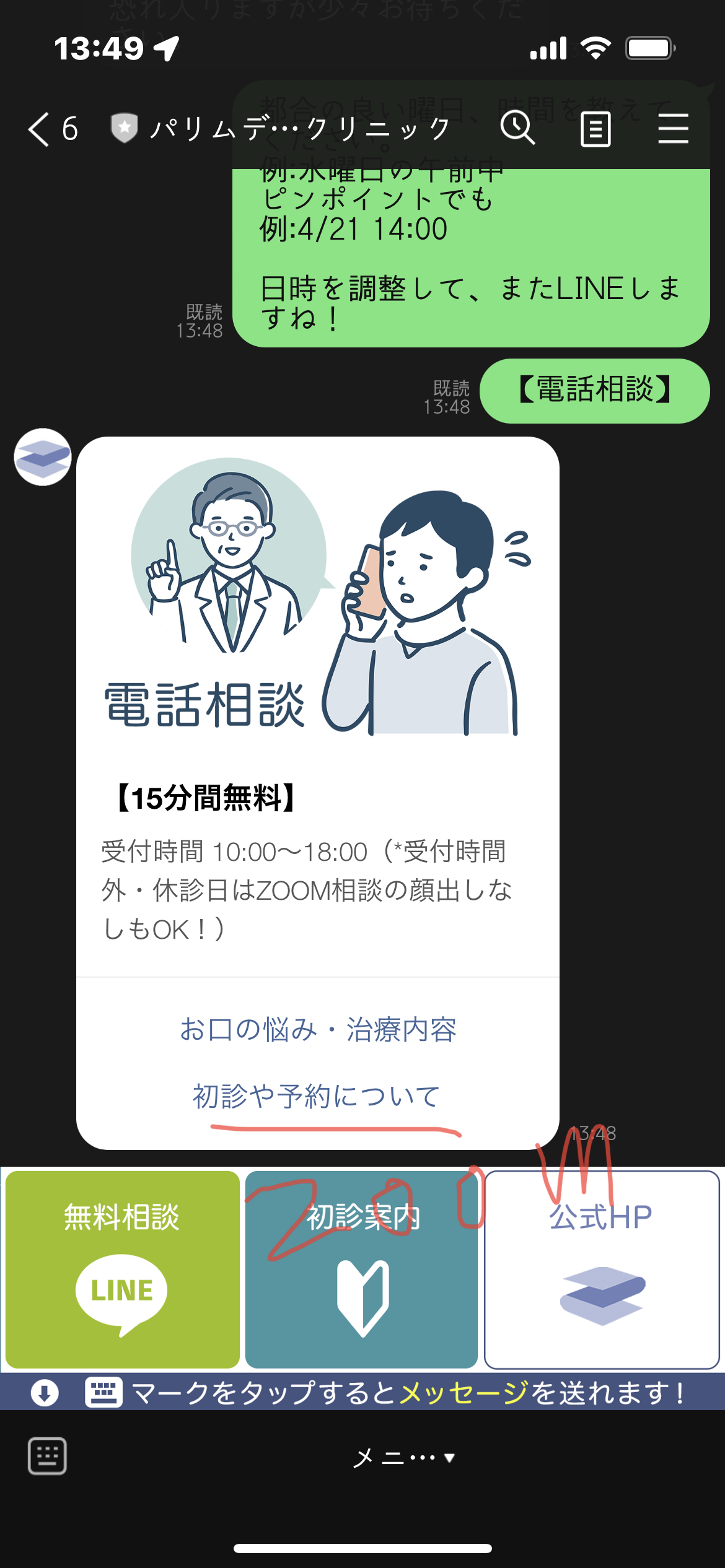
Task: Visit the 公式HP tile
Action: 602,1269
